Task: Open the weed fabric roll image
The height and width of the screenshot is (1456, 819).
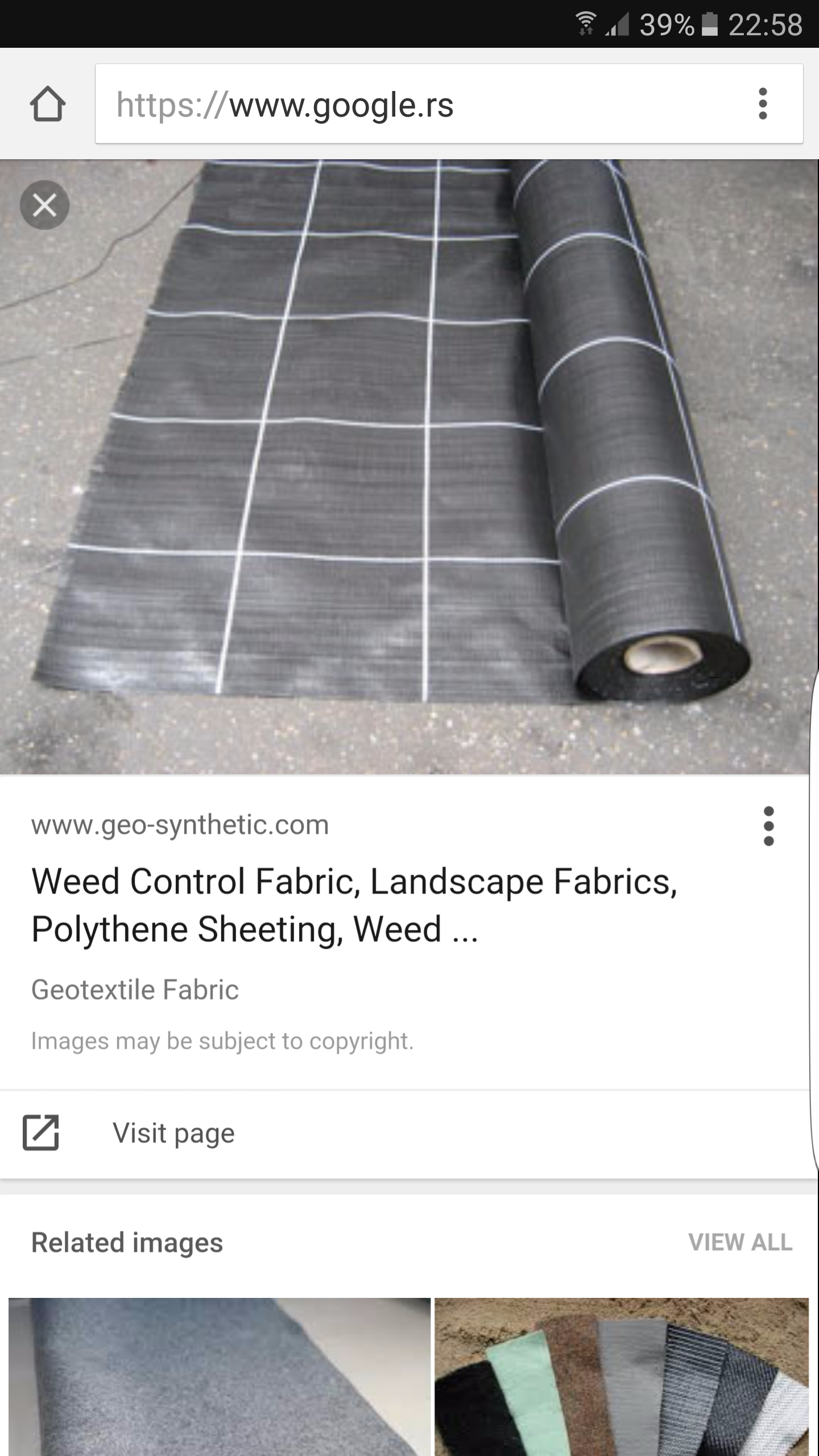Action: [404, 467]
